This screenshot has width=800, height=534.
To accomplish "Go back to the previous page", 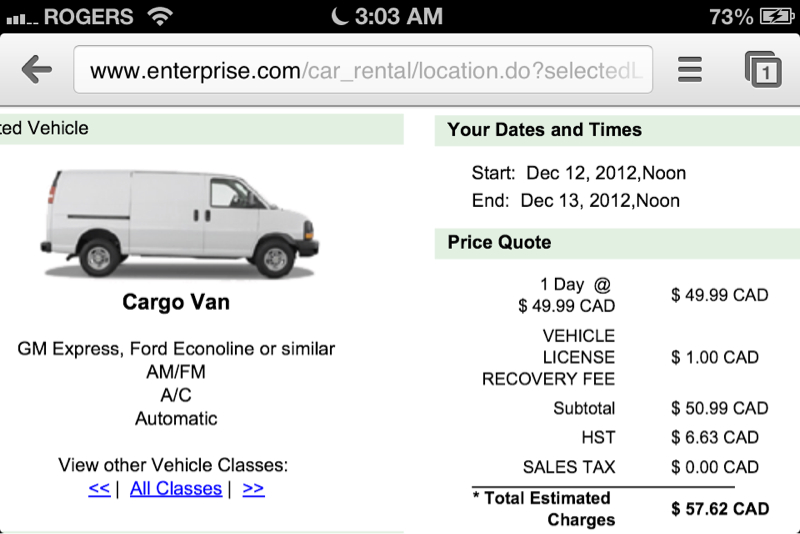I will (37, 69).
